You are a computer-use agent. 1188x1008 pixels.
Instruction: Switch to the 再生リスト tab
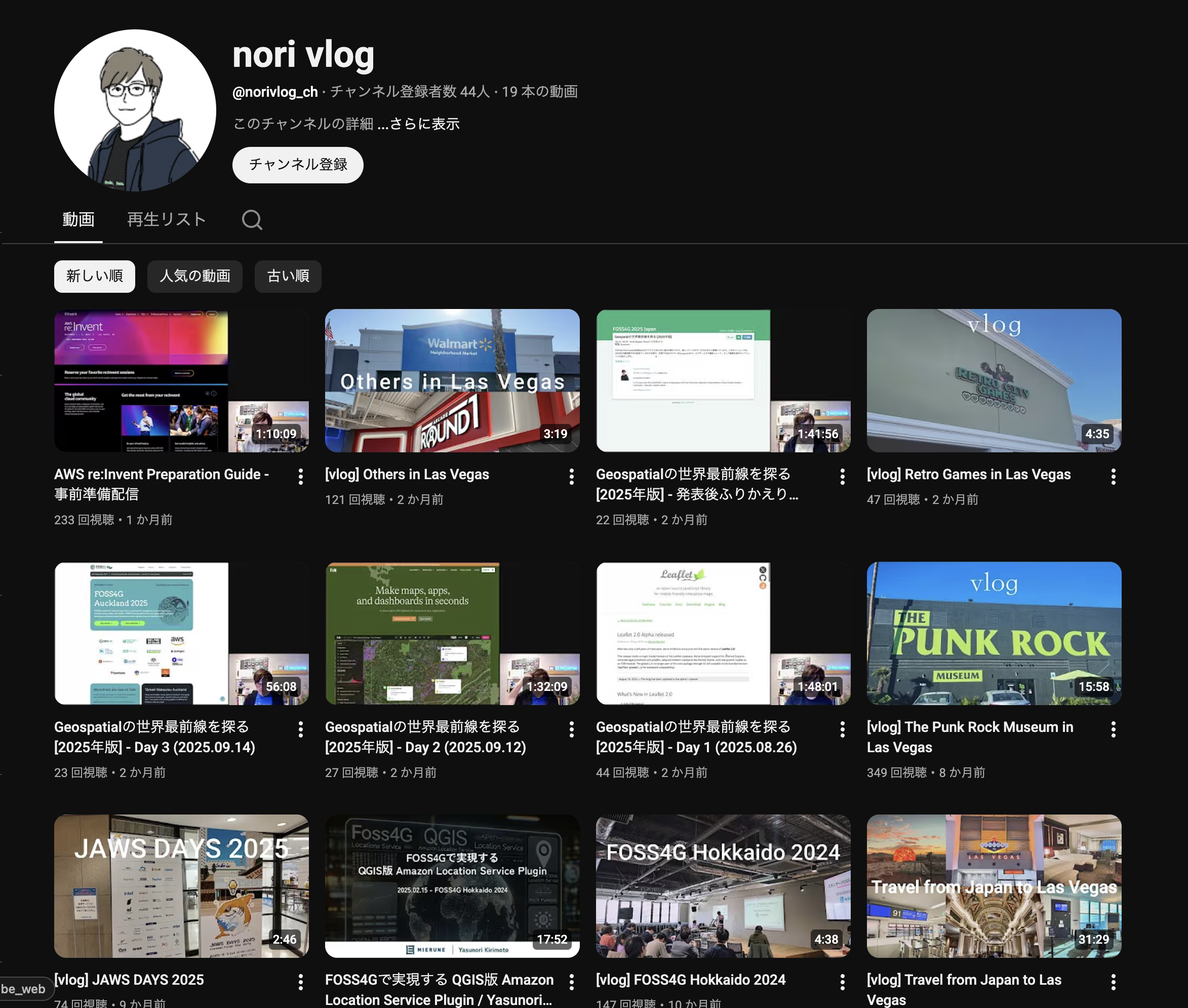point(166,219)
